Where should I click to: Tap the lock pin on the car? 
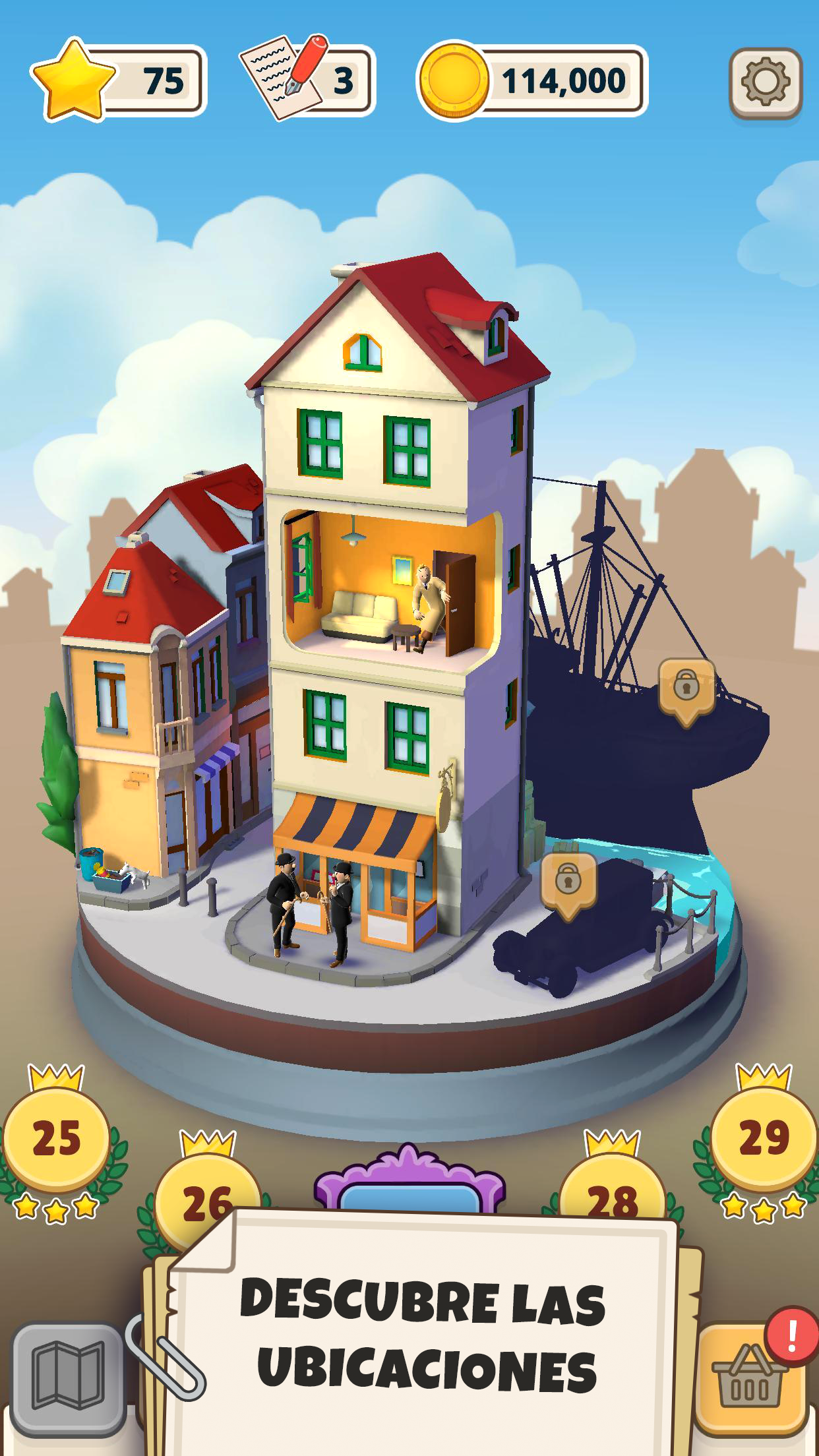[568, 882]
